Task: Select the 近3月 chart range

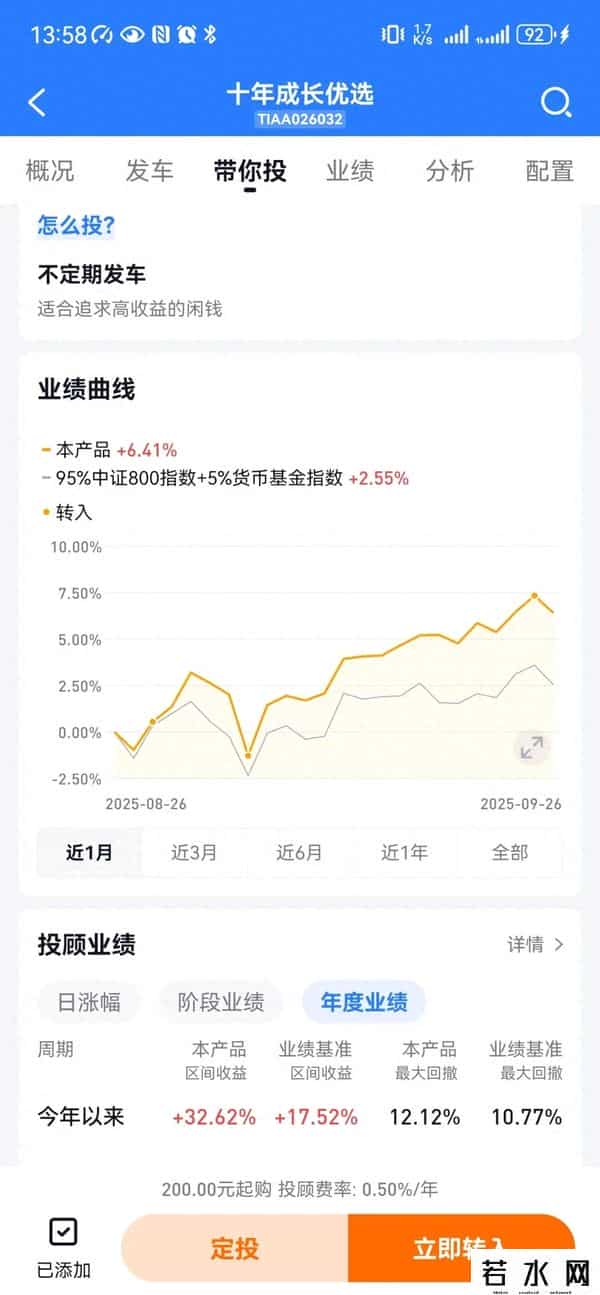Action: point(194,853)
